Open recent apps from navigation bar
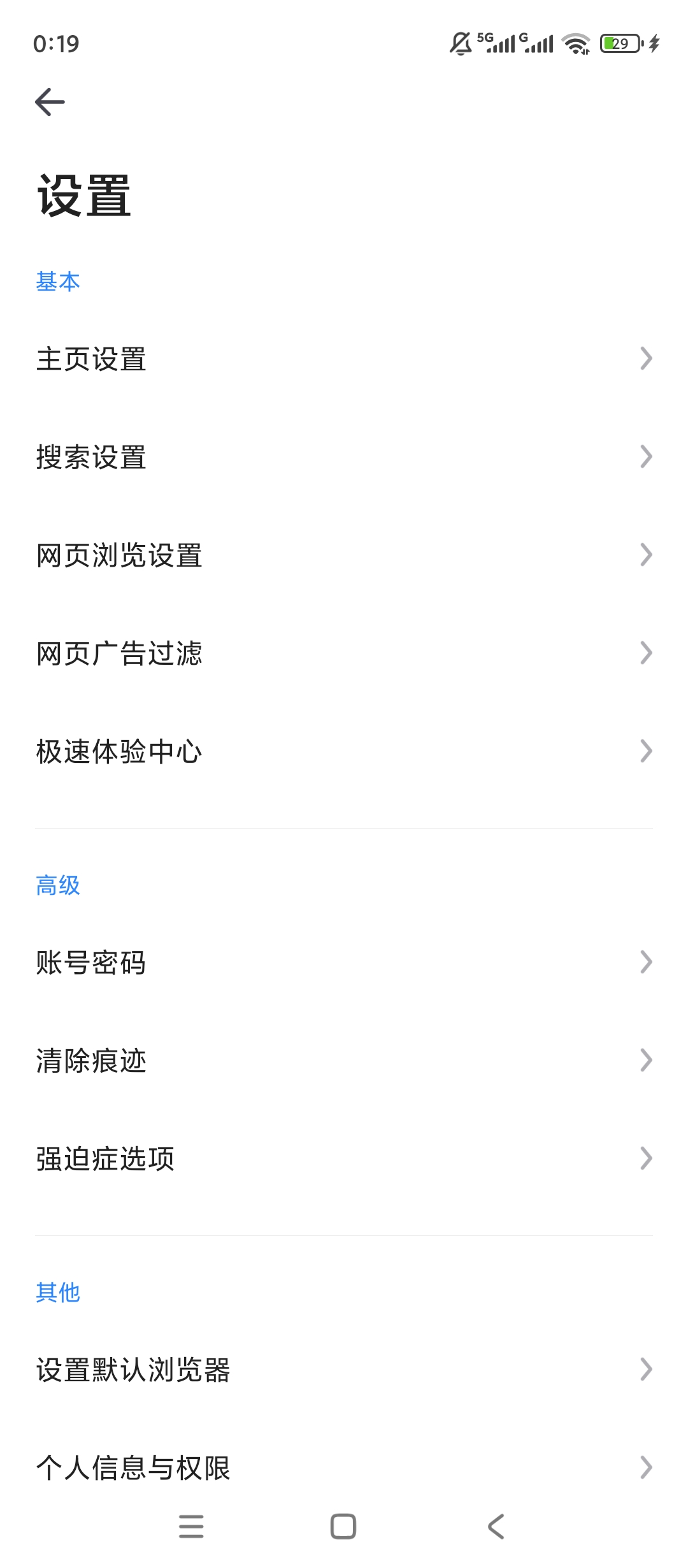This screenshot has height=1568, width=688. (191, 1527)
